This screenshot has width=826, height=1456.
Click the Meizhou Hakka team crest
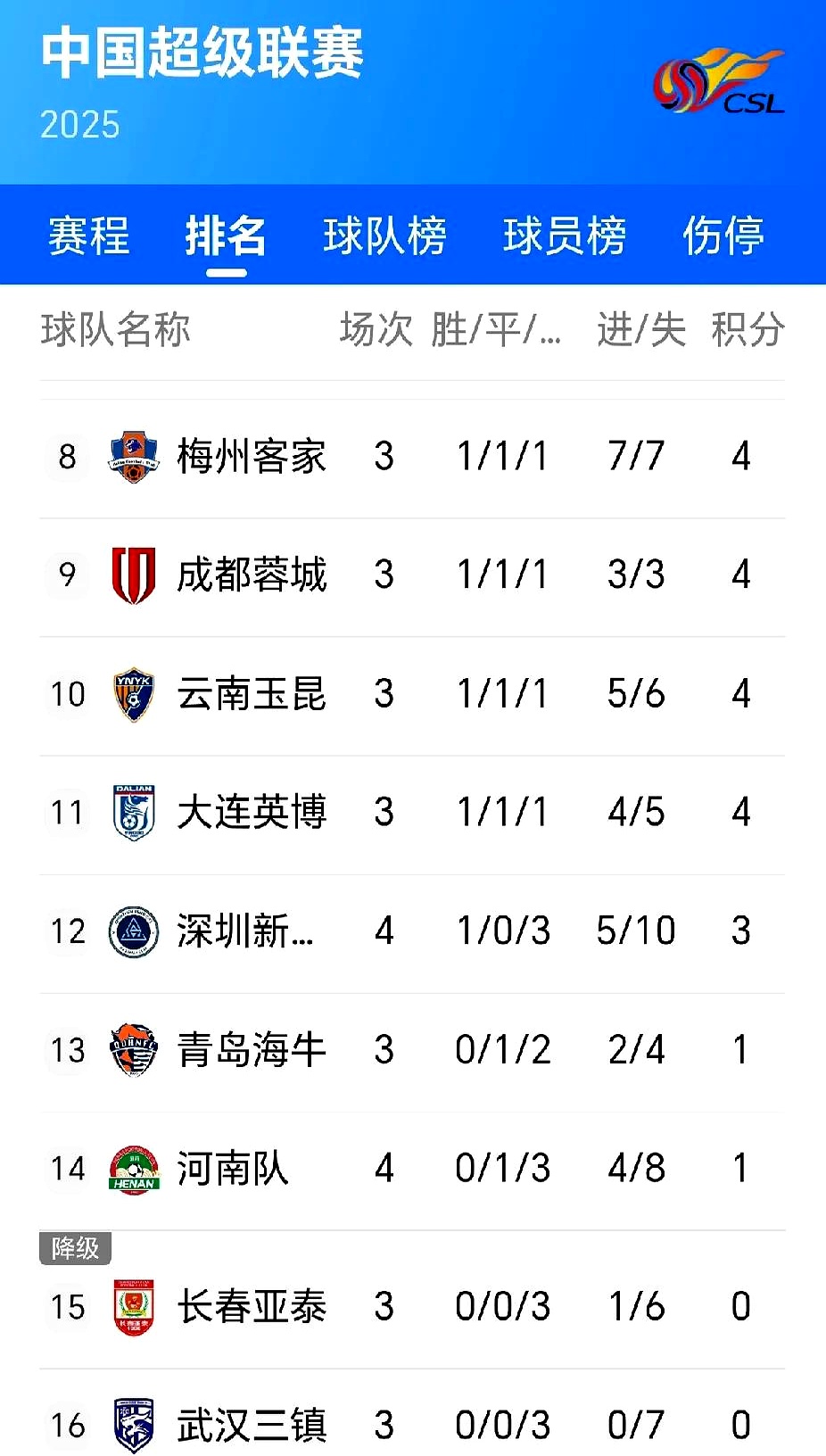point(132,456)
